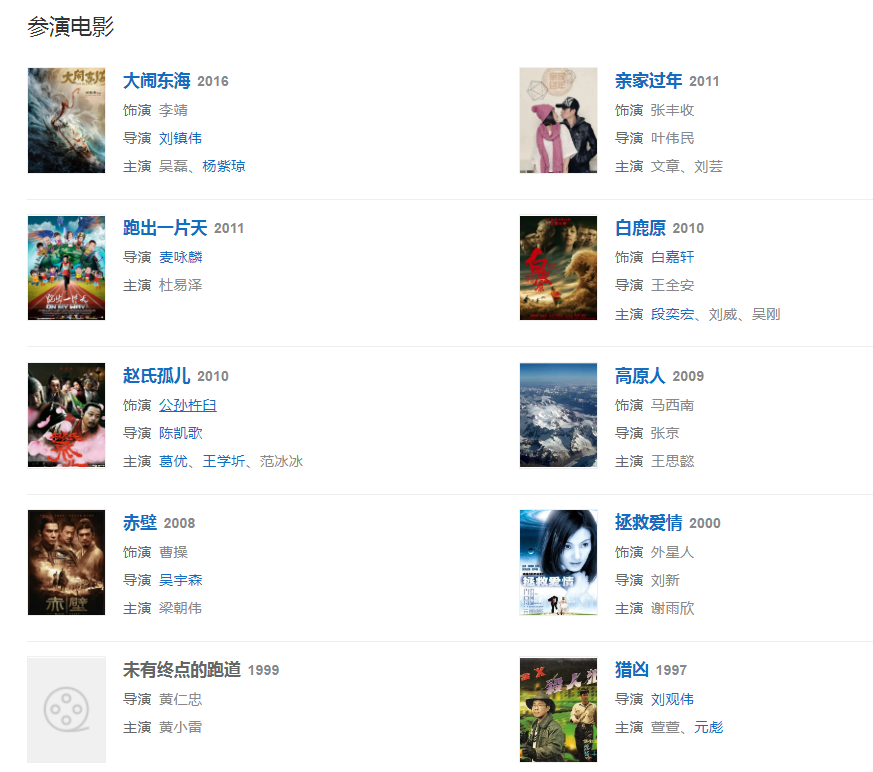Open the movie title 跑出一片天

click(165, 228)
